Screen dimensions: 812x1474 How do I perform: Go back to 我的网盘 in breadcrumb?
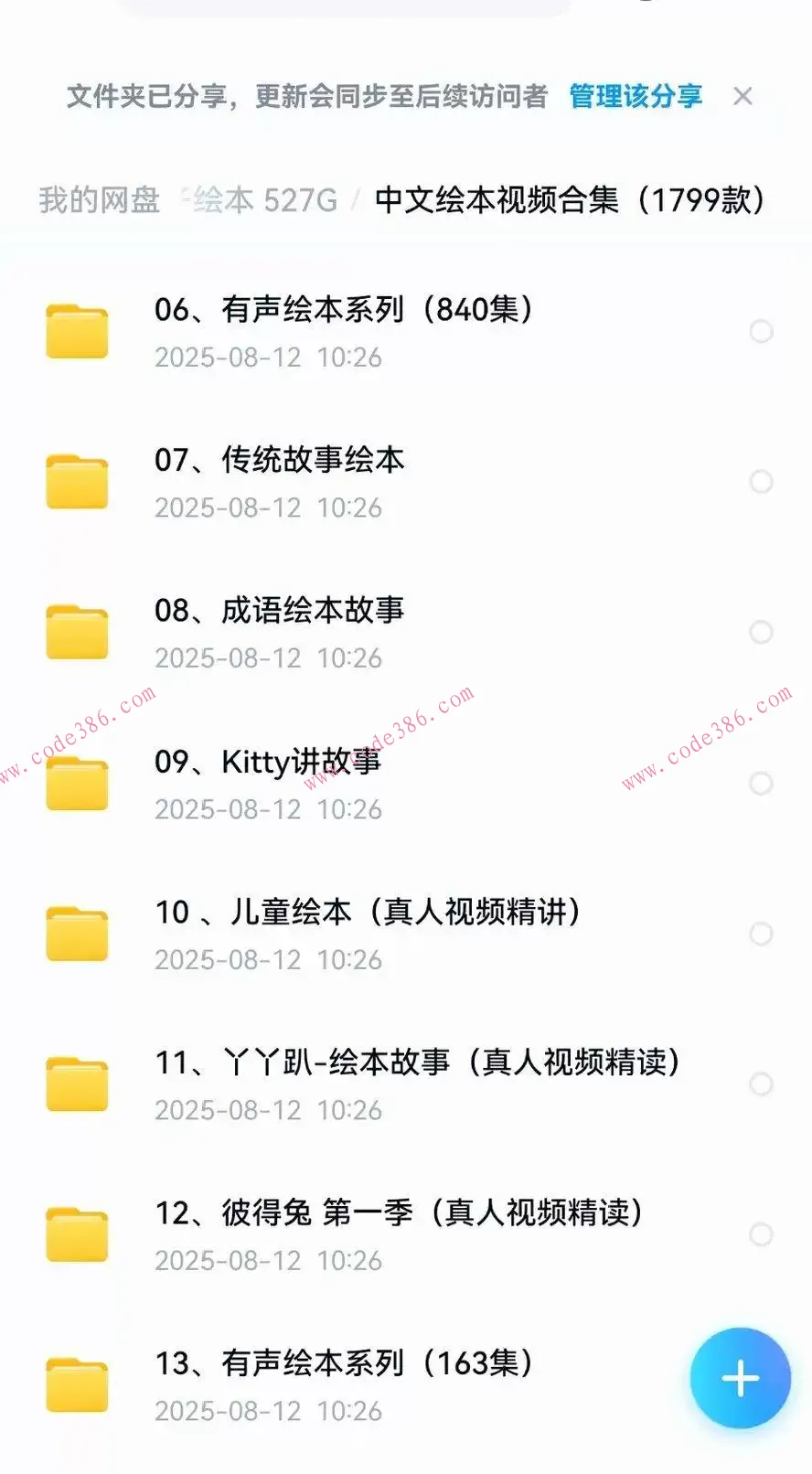[99, 199]
